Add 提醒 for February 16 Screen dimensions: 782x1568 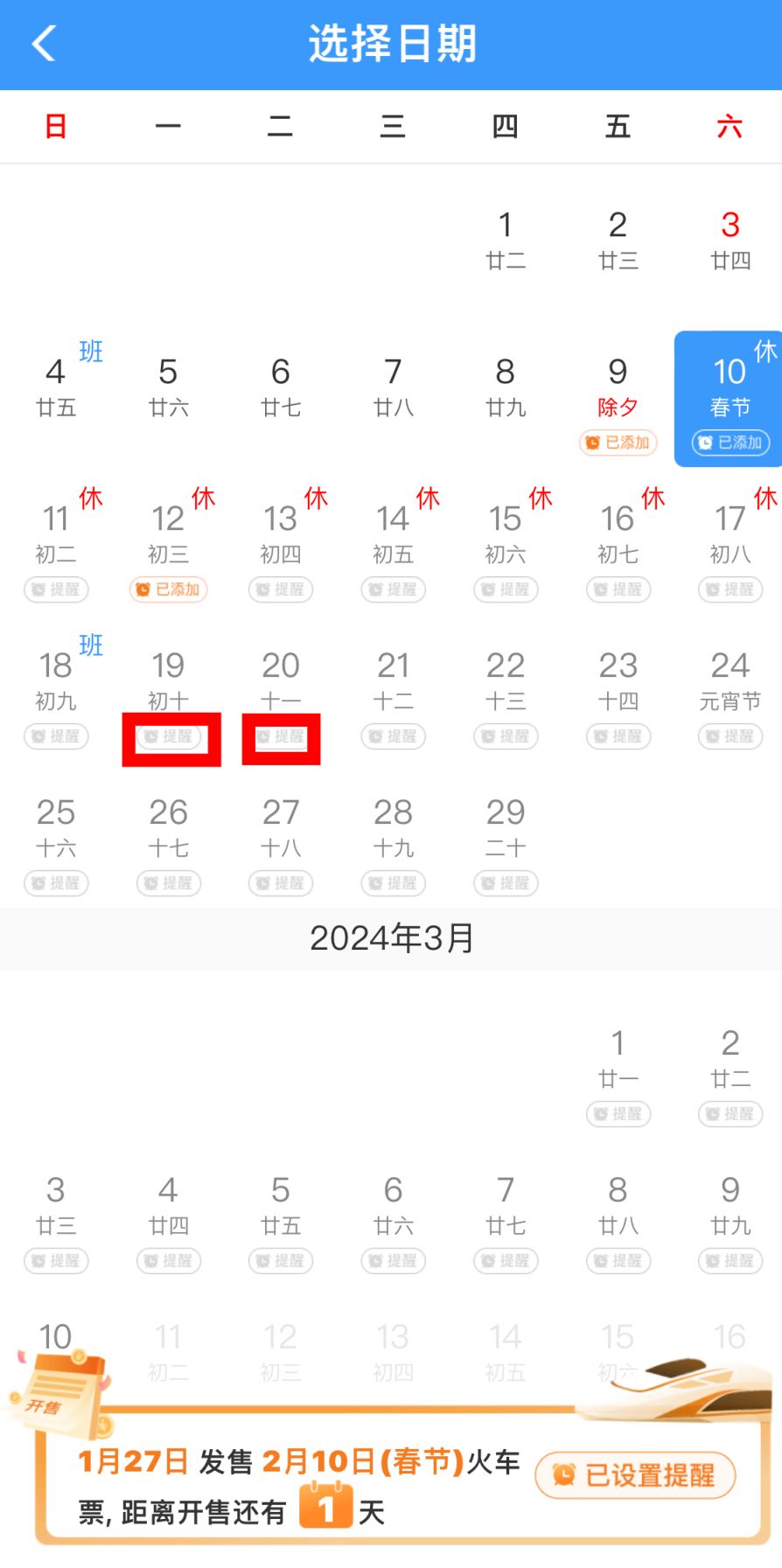[618, 589]
